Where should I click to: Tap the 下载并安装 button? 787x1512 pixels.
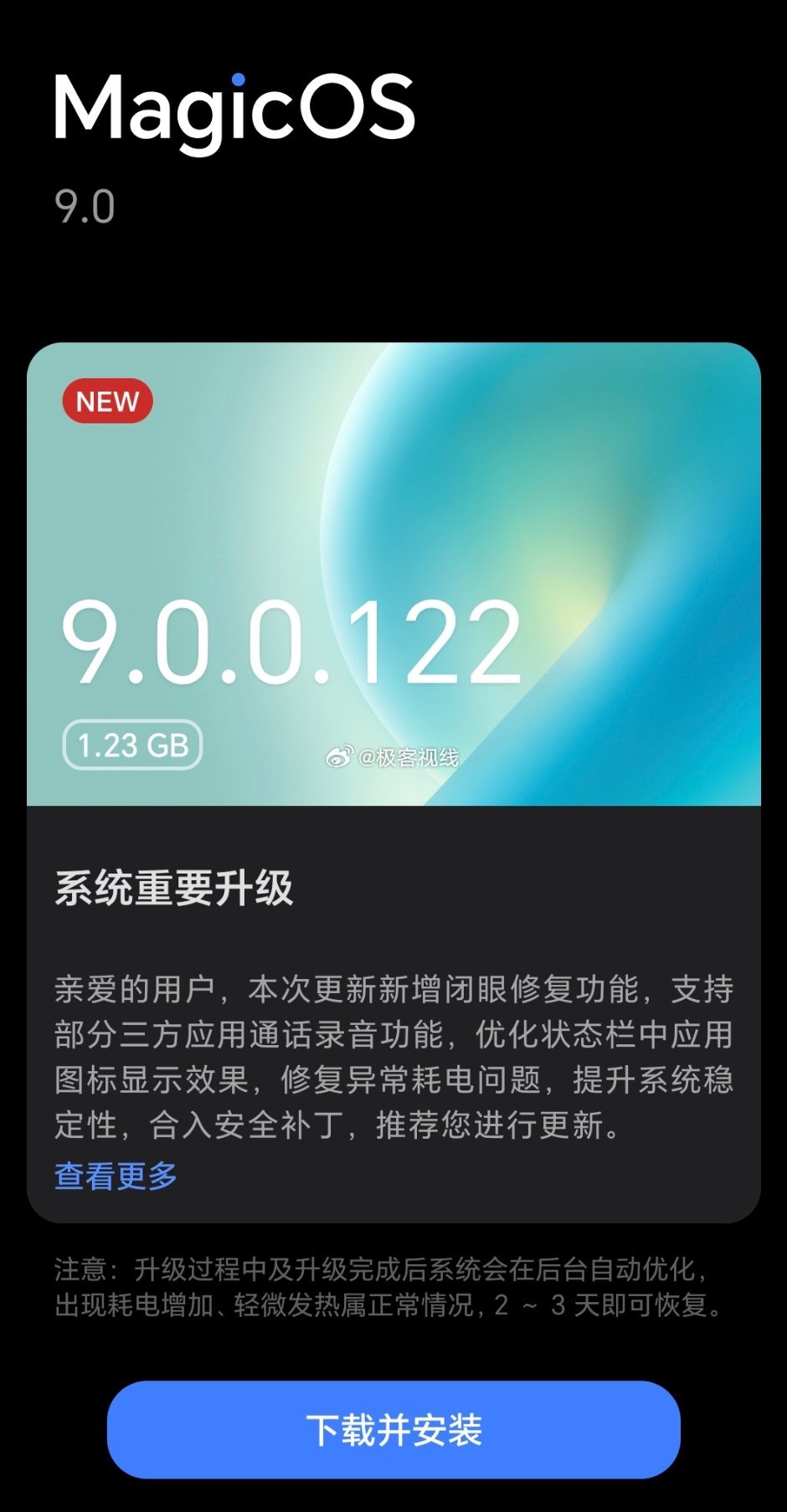393,1429
